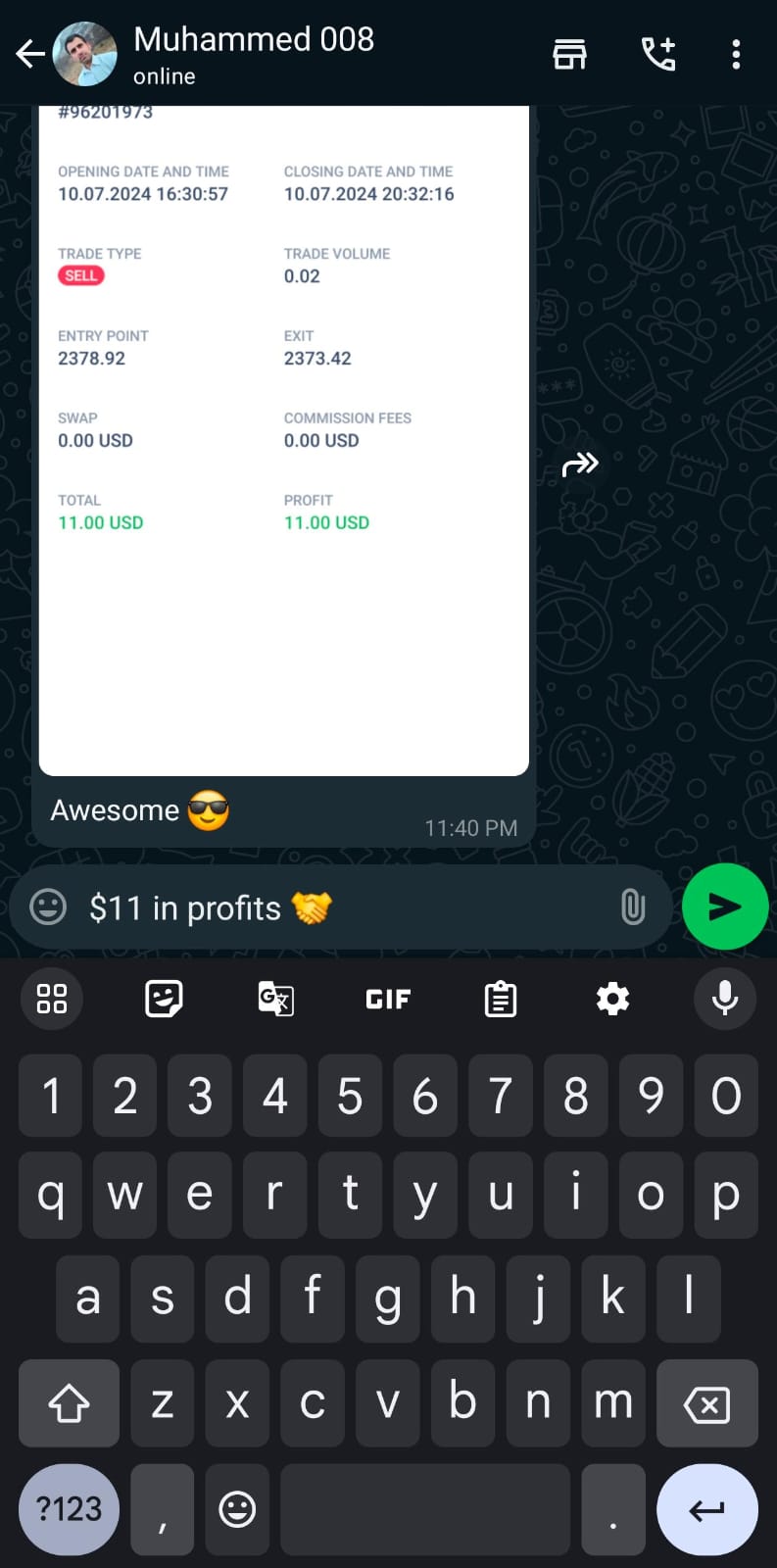This screenshot has height=1568, width=777.
Task: Tap the attachment paperclip icon
Action: (x=634, y=907)
